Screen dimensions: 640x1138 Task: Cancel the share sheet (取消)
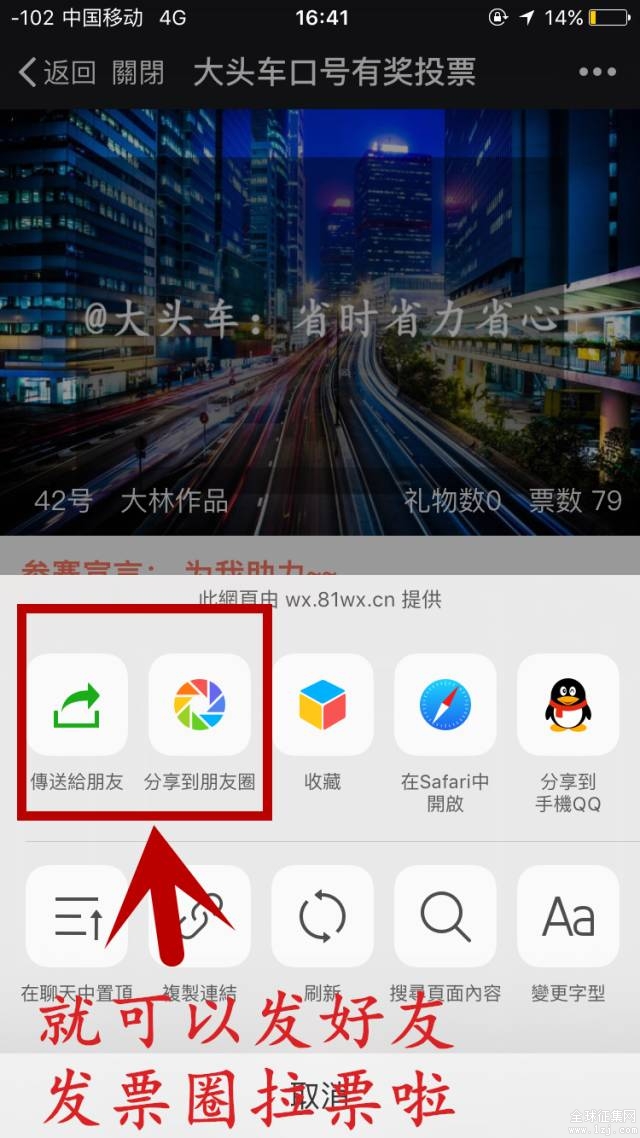pyautogui.click(x=320, y=1095)
